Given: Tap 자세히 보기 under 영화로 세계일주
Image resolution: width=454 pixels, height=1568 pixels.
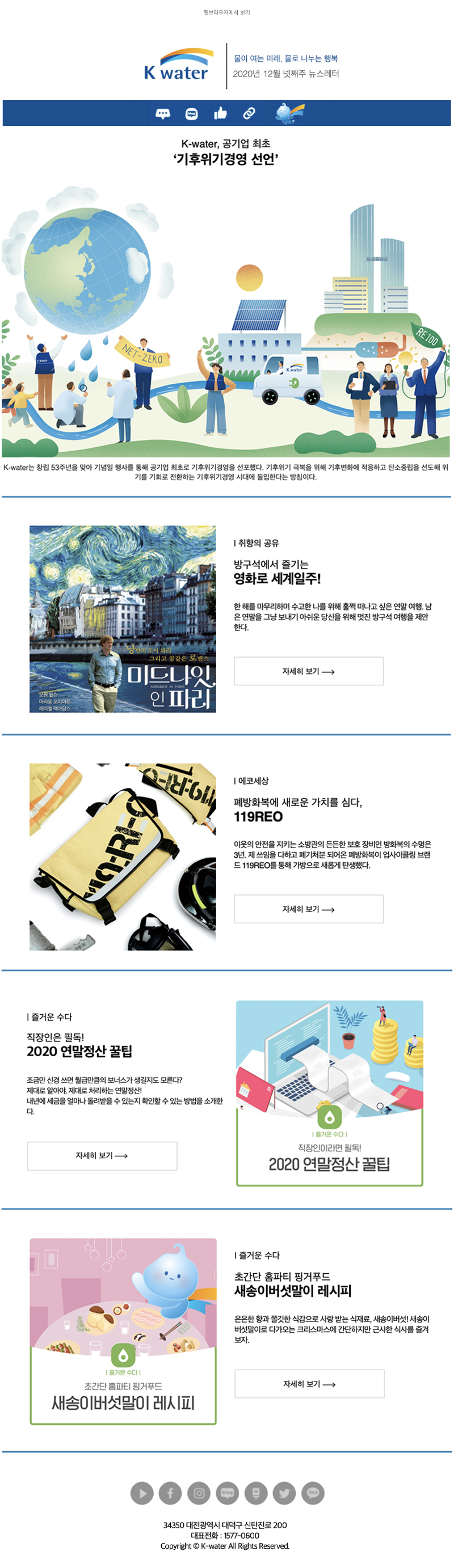Looking at the screenshot, I should (308, 671).
